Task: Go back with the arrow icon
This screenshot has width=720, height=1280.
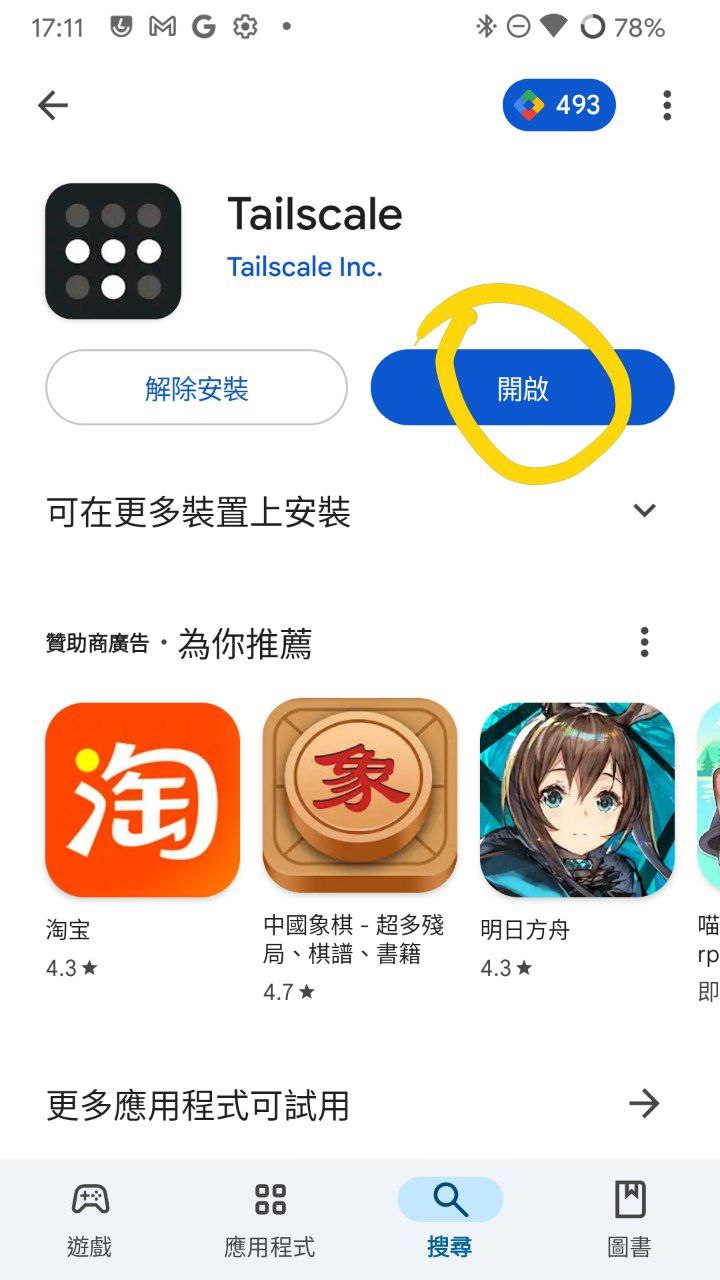Action: tap(53, 105)
